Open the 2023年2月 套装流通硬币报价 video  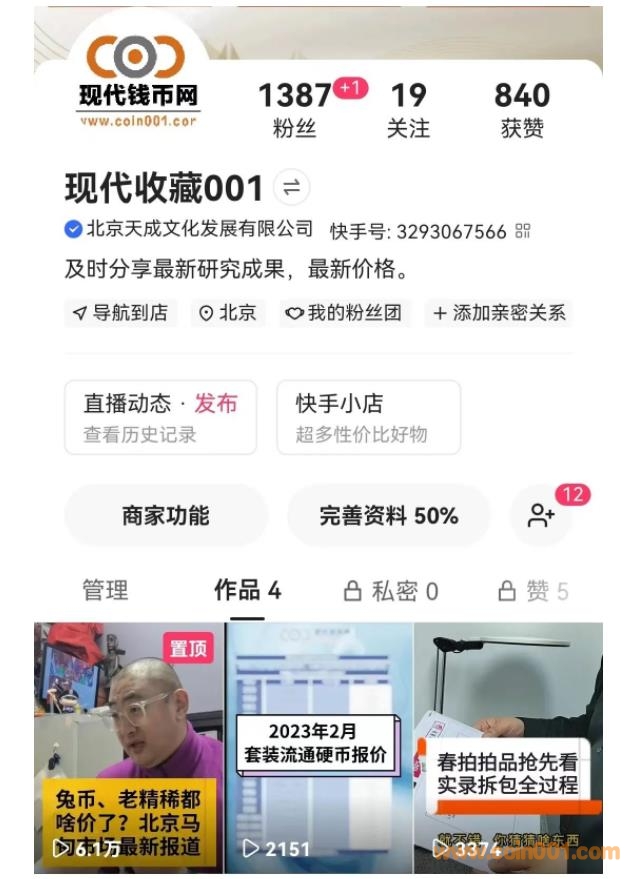tap(319, 745)
